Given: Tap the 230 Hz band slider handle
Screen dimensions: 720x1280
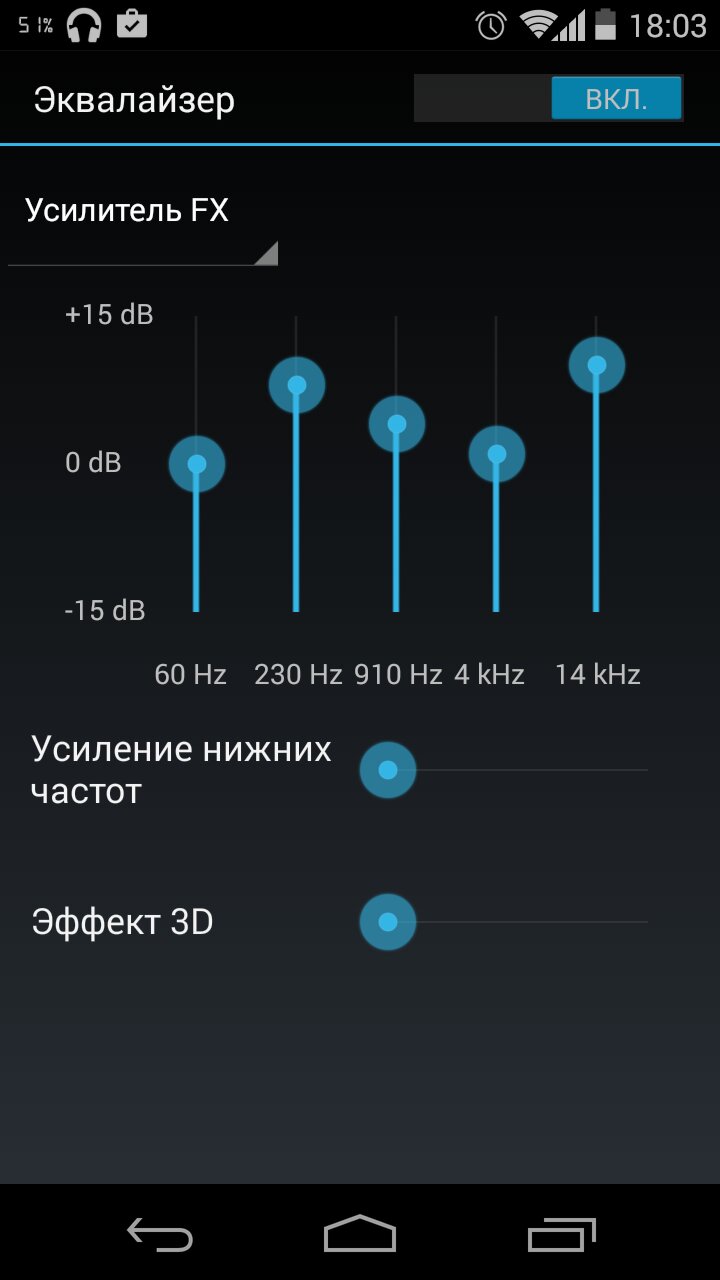Looking at the screenshot, I should click(297, 385).
